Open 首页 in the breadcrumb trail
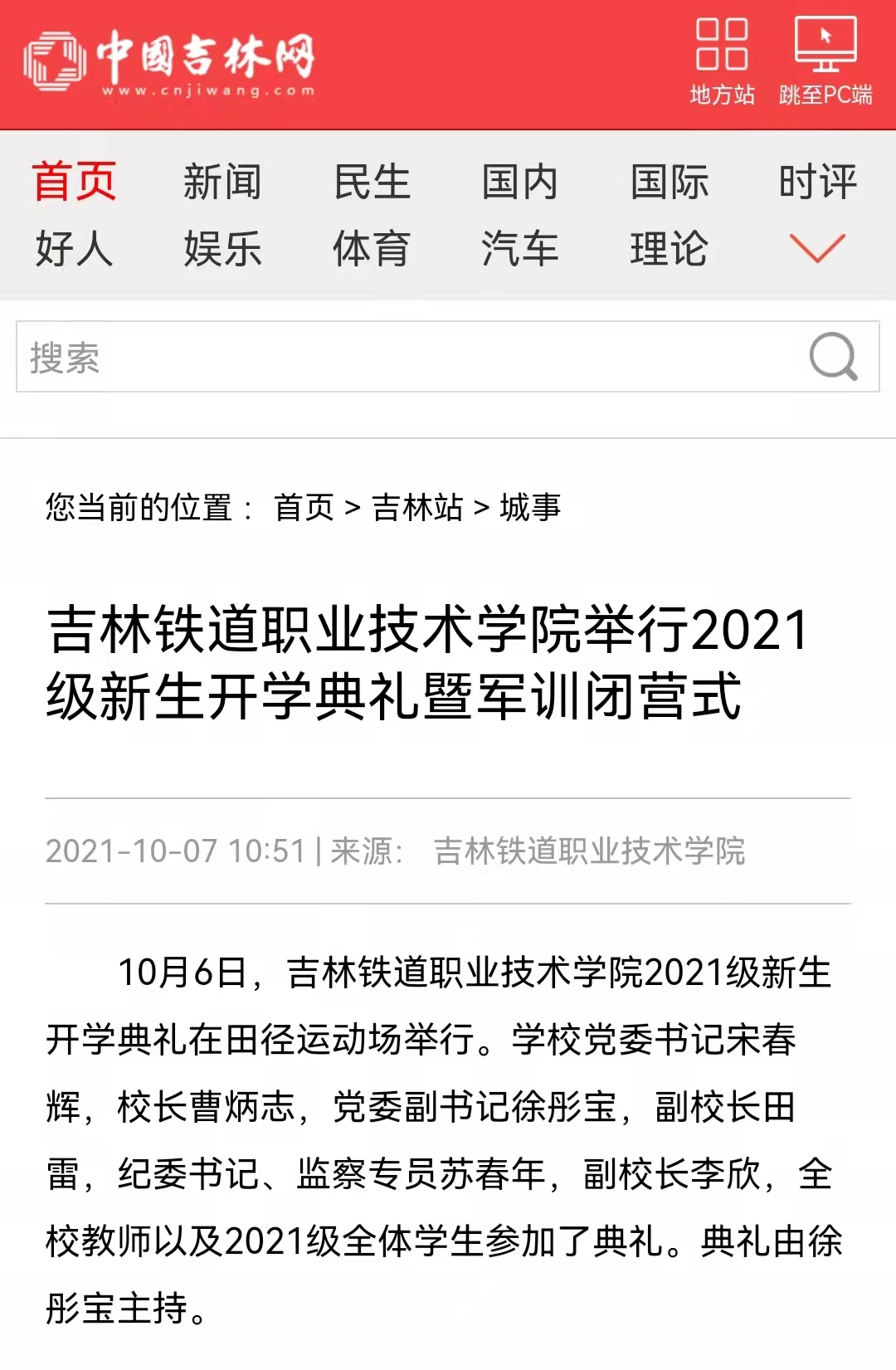The width and height of the screenshot is (896, 1370). click(x=304, y=507)
